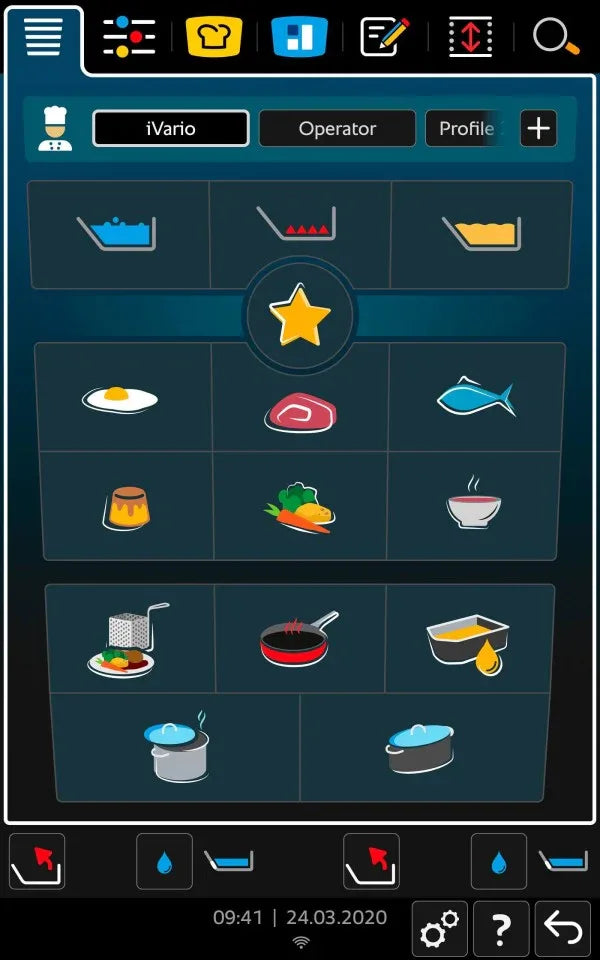The height and width of the screenshot is (960, 600).
Task: Select the deep-frying oil pan mode
Action: point(481,233)
